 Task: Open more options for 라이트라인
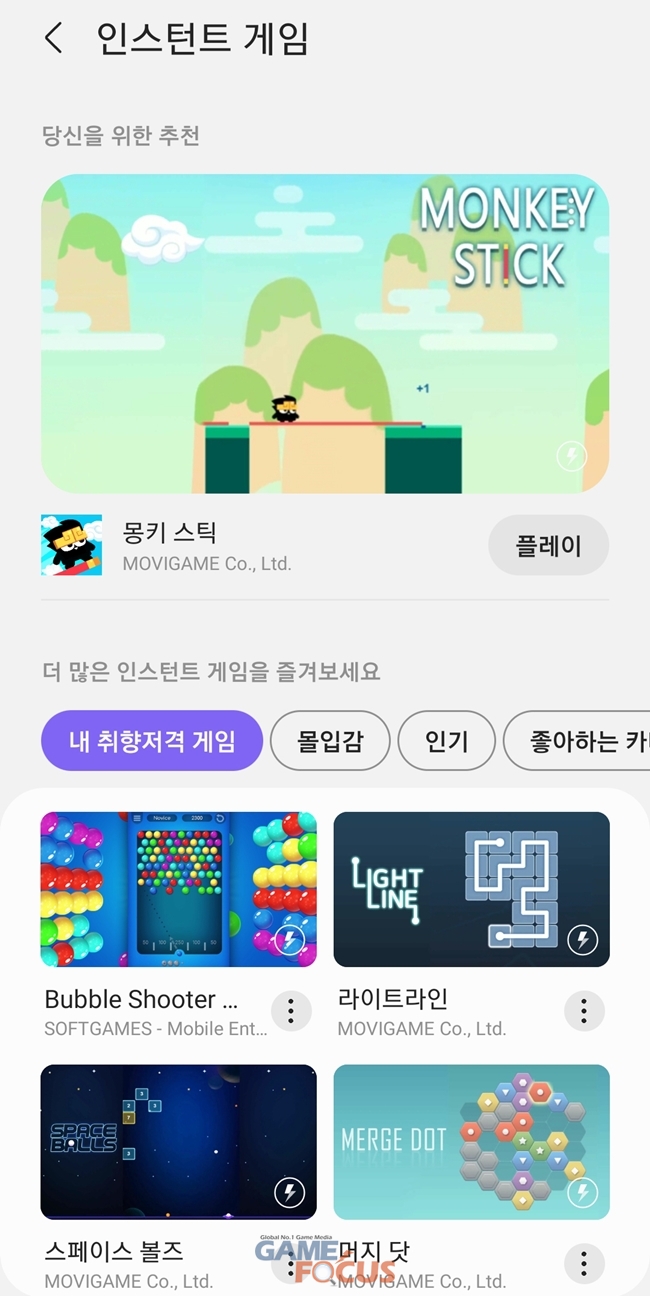click(584, 1011)
